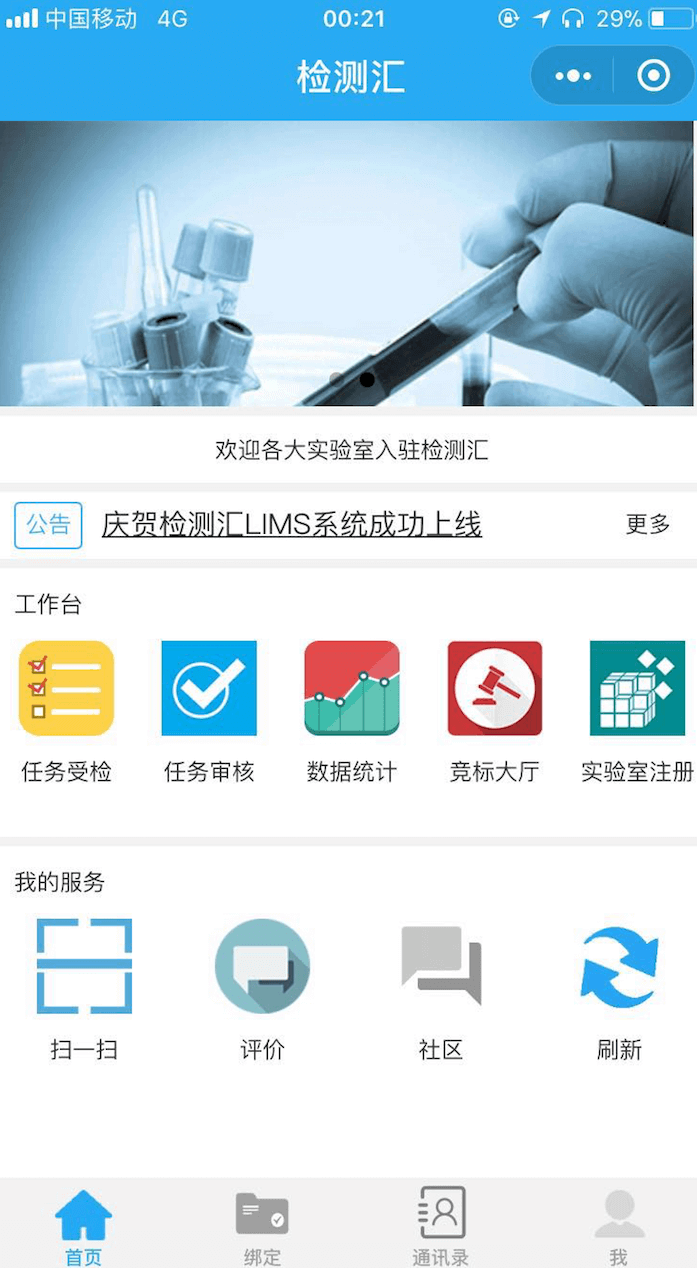Switch to the 绑定 binding tab
Viewport: 697px width, 1268px height.
(262, 1226)
